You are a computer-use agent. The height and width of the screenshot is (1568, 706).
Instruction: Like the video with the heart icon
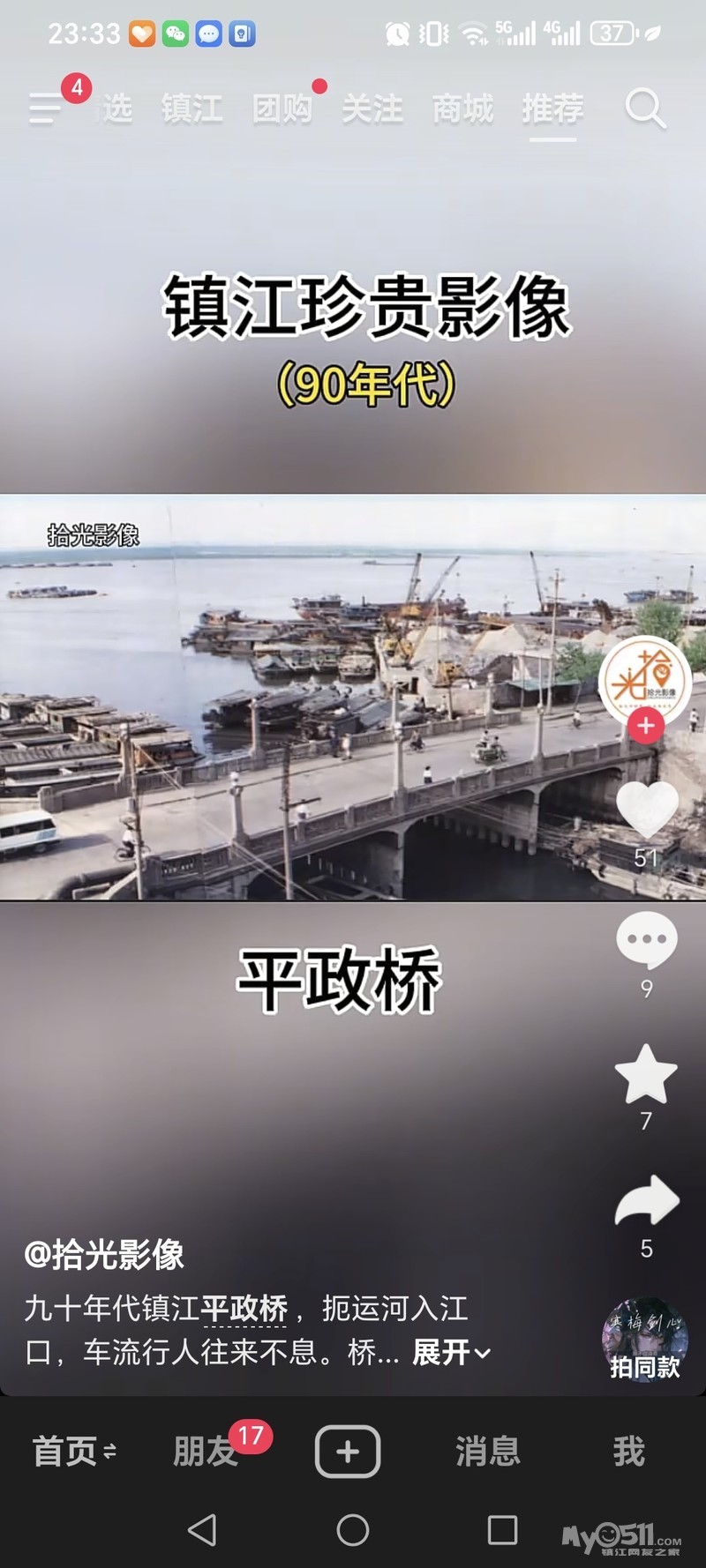tap(647, 809)
